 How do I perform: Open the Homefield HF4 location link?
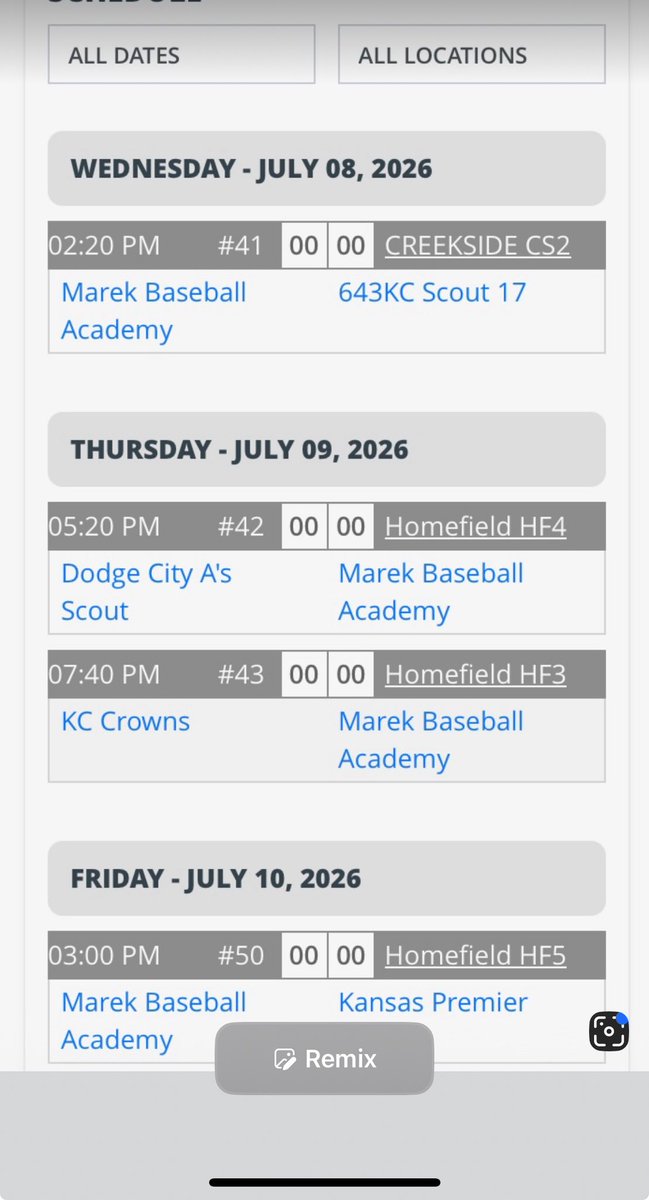(x=475, y=526)
